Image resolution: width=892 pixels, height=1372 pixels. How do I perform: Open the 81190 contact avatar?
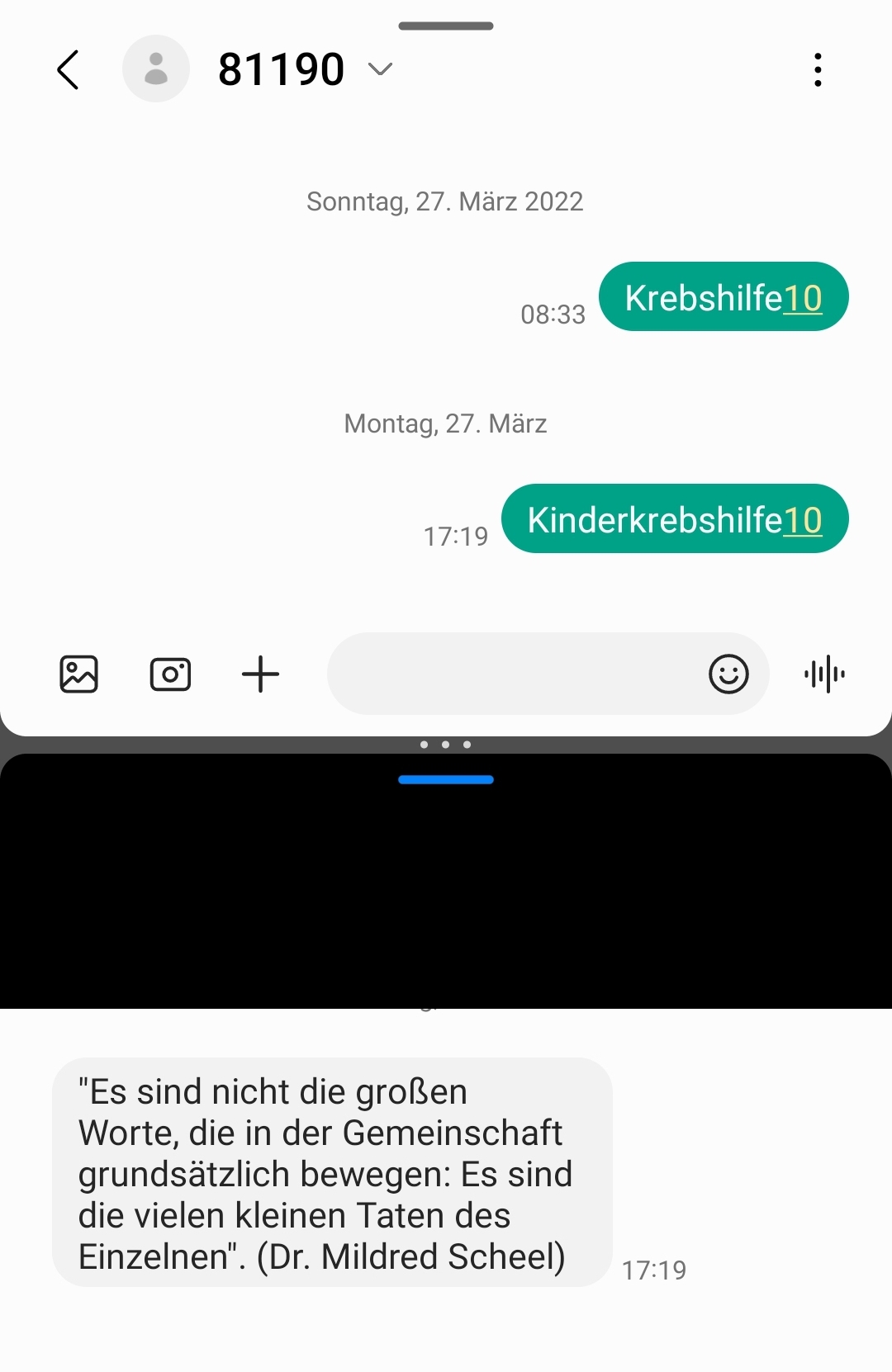156,69
